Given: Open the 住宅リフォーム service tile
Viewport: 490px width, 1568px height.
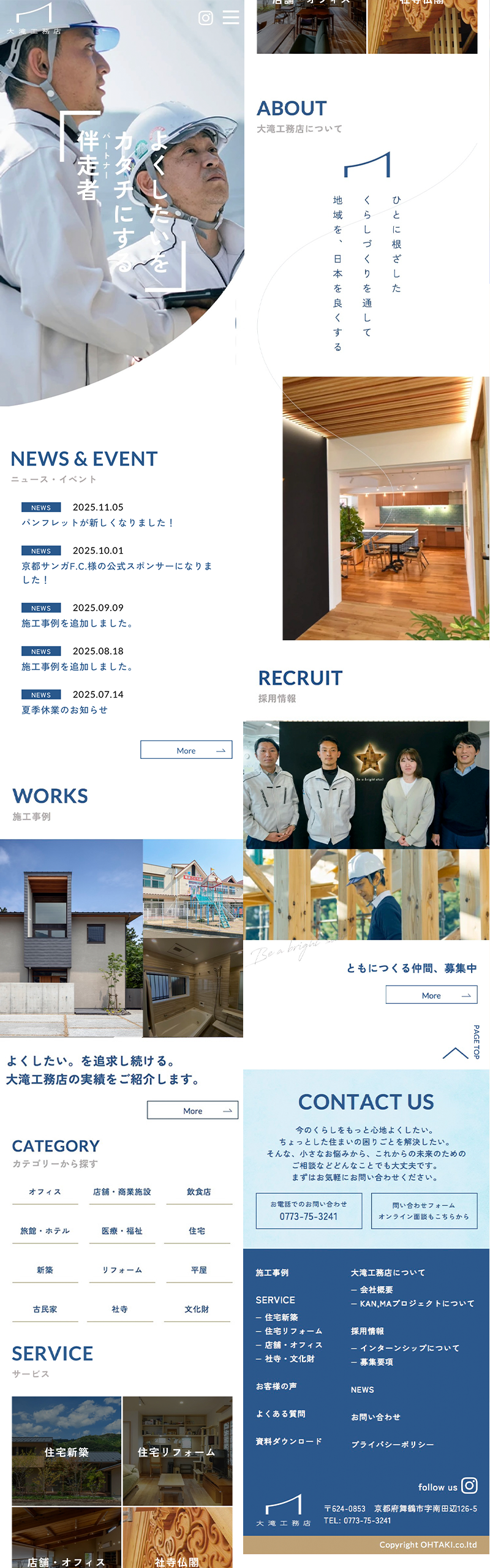Looking at the screenshot, I should click(177, 1452).
